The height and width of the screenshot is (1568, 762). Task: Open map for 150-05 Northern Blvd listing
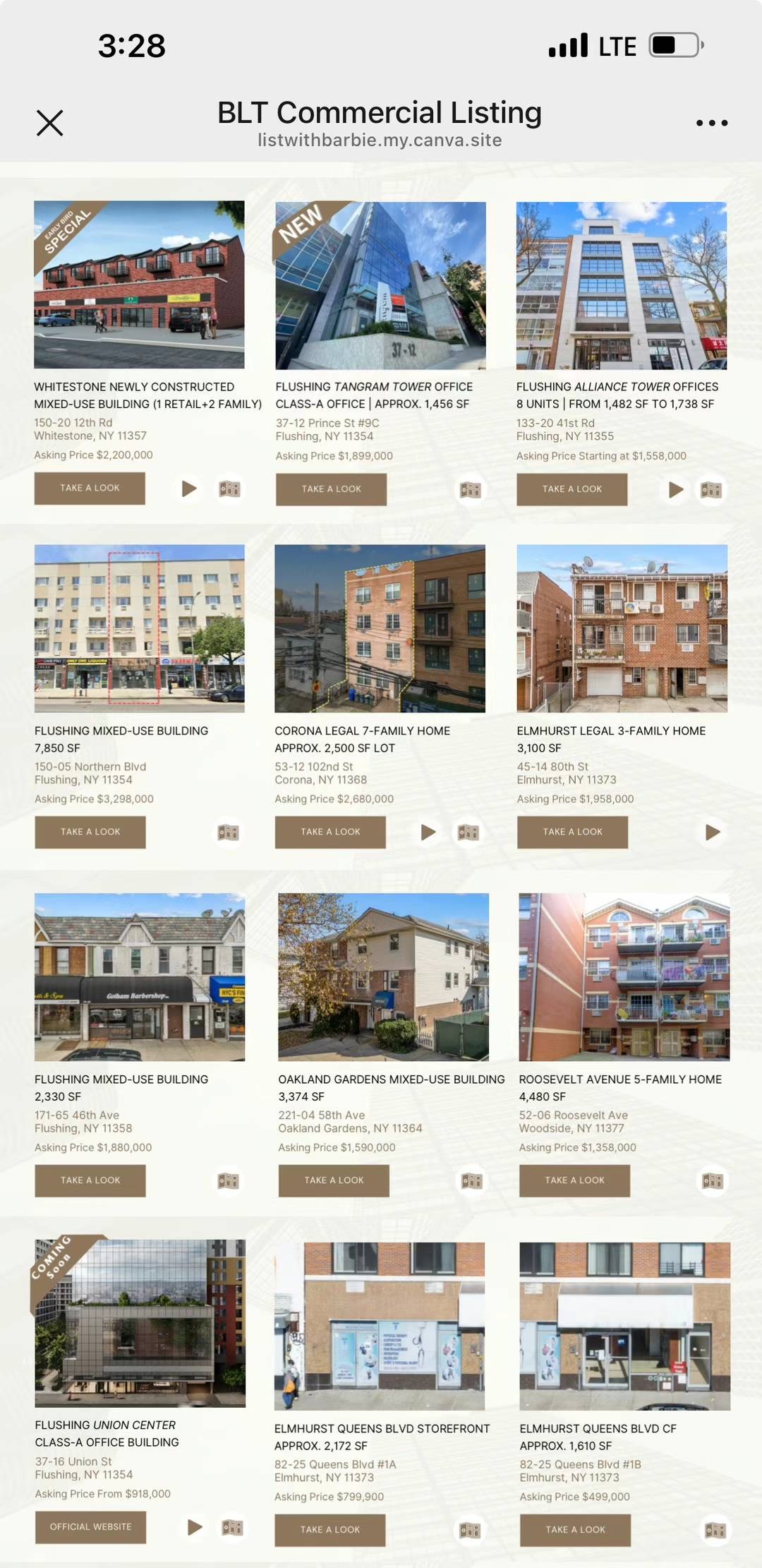pyautogui.click(x=228, y=832)
